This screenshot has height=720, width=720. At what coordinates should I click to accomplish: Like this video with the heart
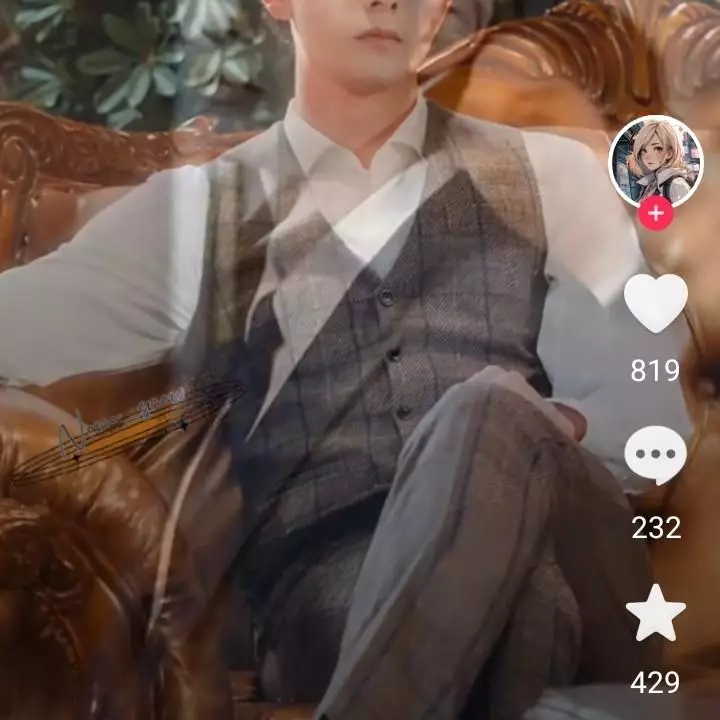(x=656, y=302)
